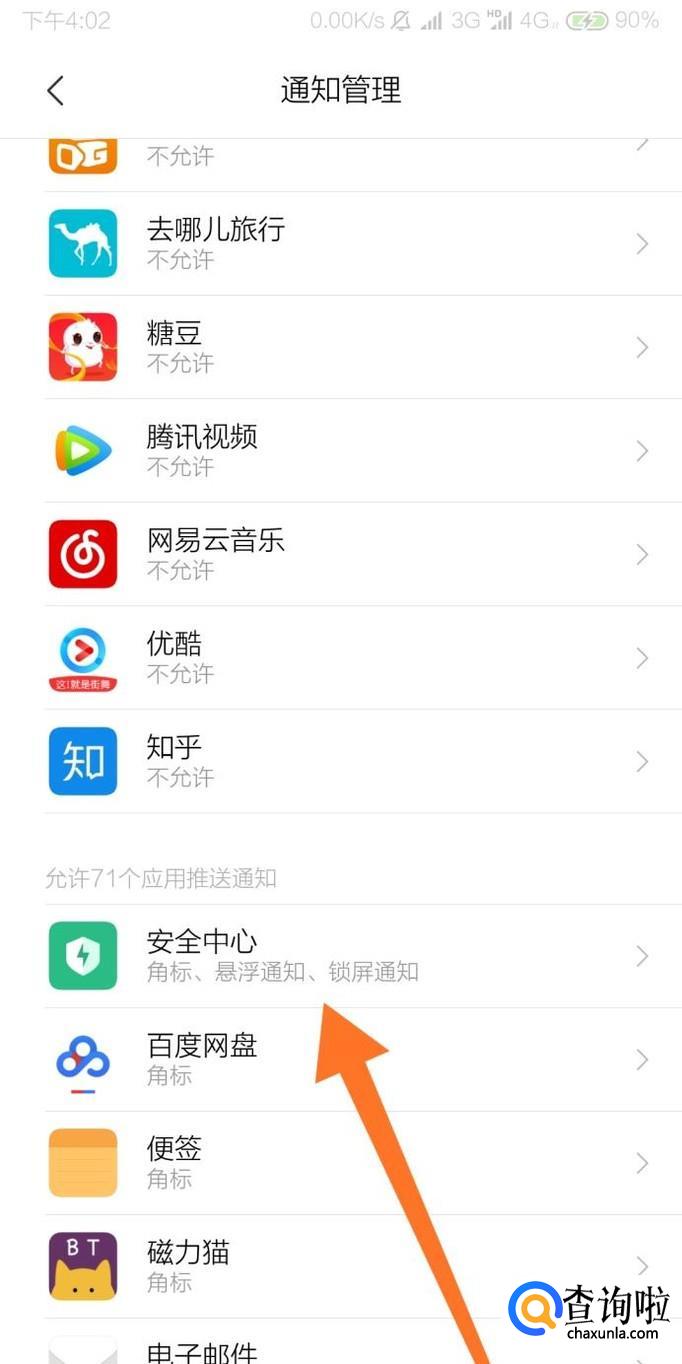
Task: Tap the 磁力猫 row
Action: [x=340, y=1266]
